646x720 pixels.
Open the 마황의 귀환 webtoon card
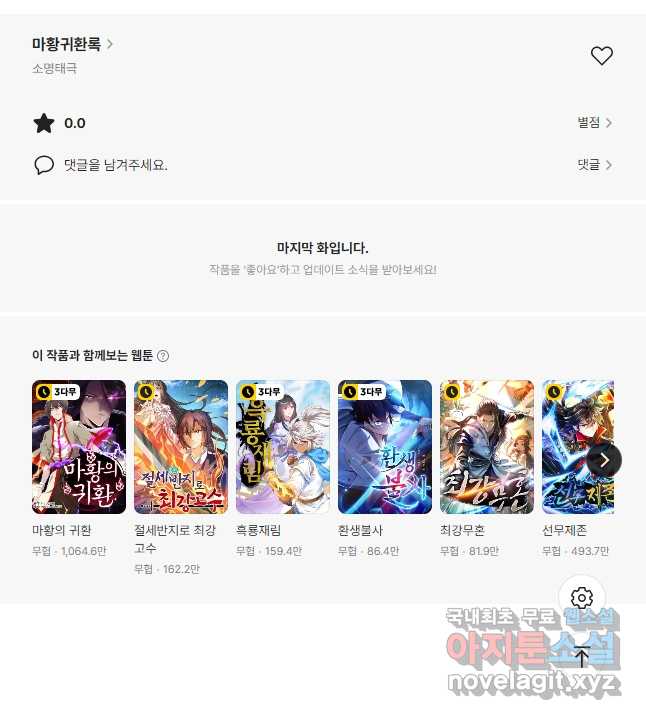79,447
